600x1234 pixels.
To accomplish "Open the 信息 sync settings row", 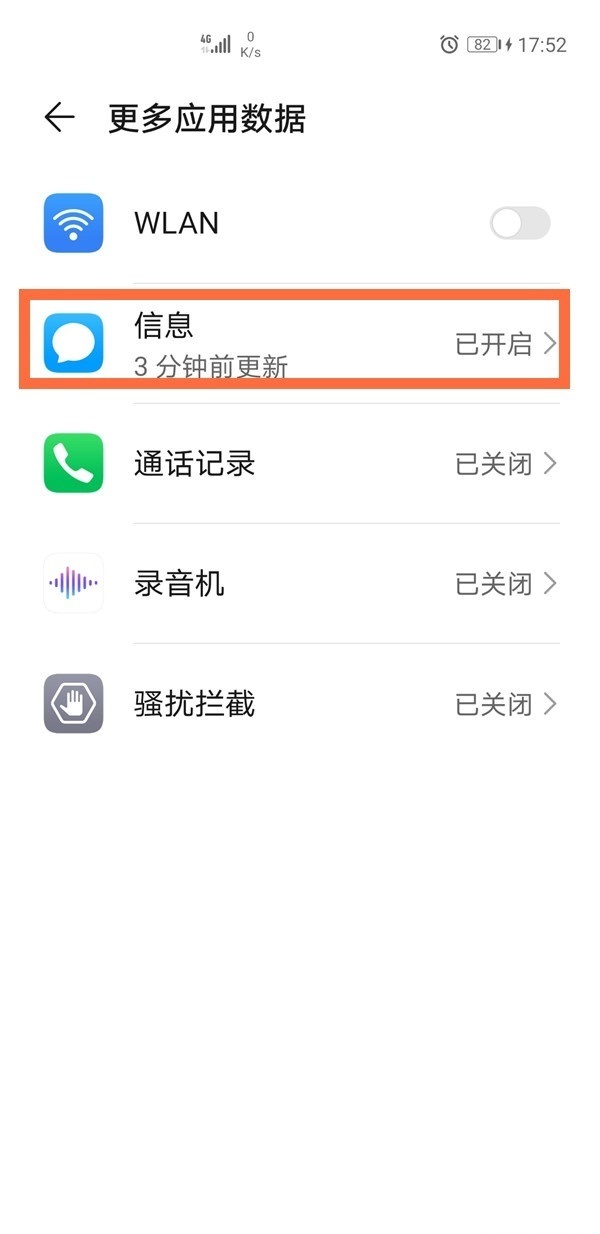I will click(300, 343).
